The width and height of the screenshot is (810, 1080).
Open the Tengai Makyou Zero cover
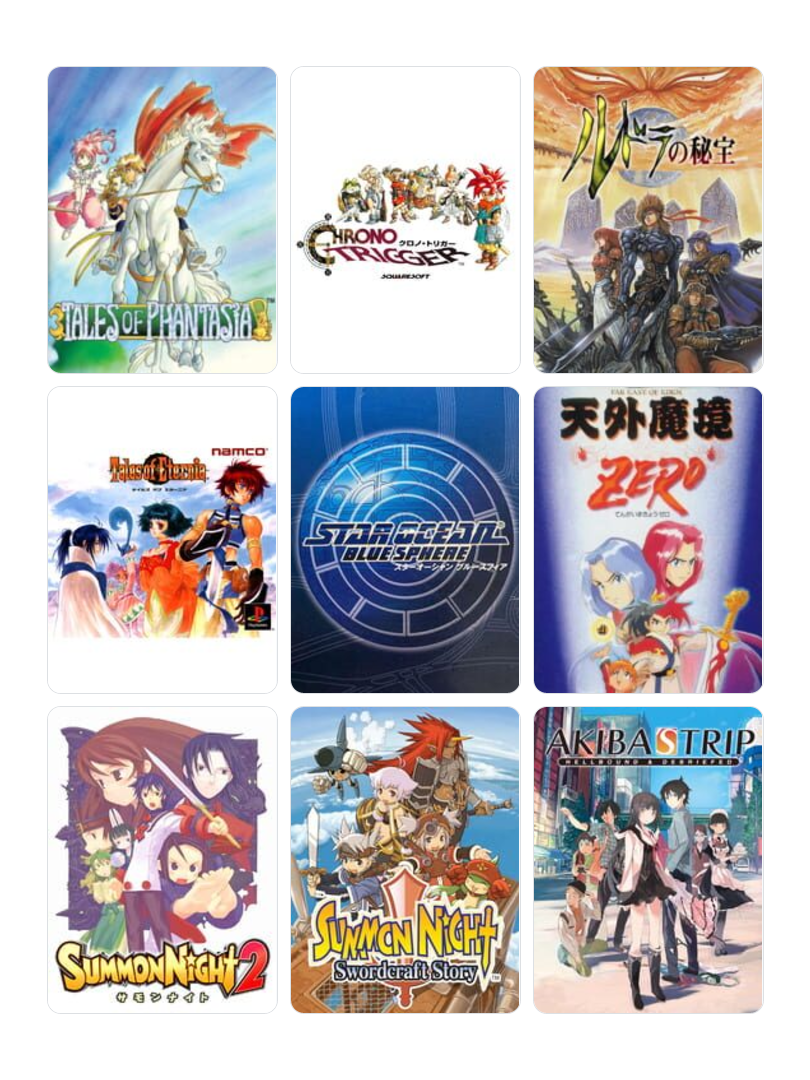pyautogui.click(x=648, y=540)
